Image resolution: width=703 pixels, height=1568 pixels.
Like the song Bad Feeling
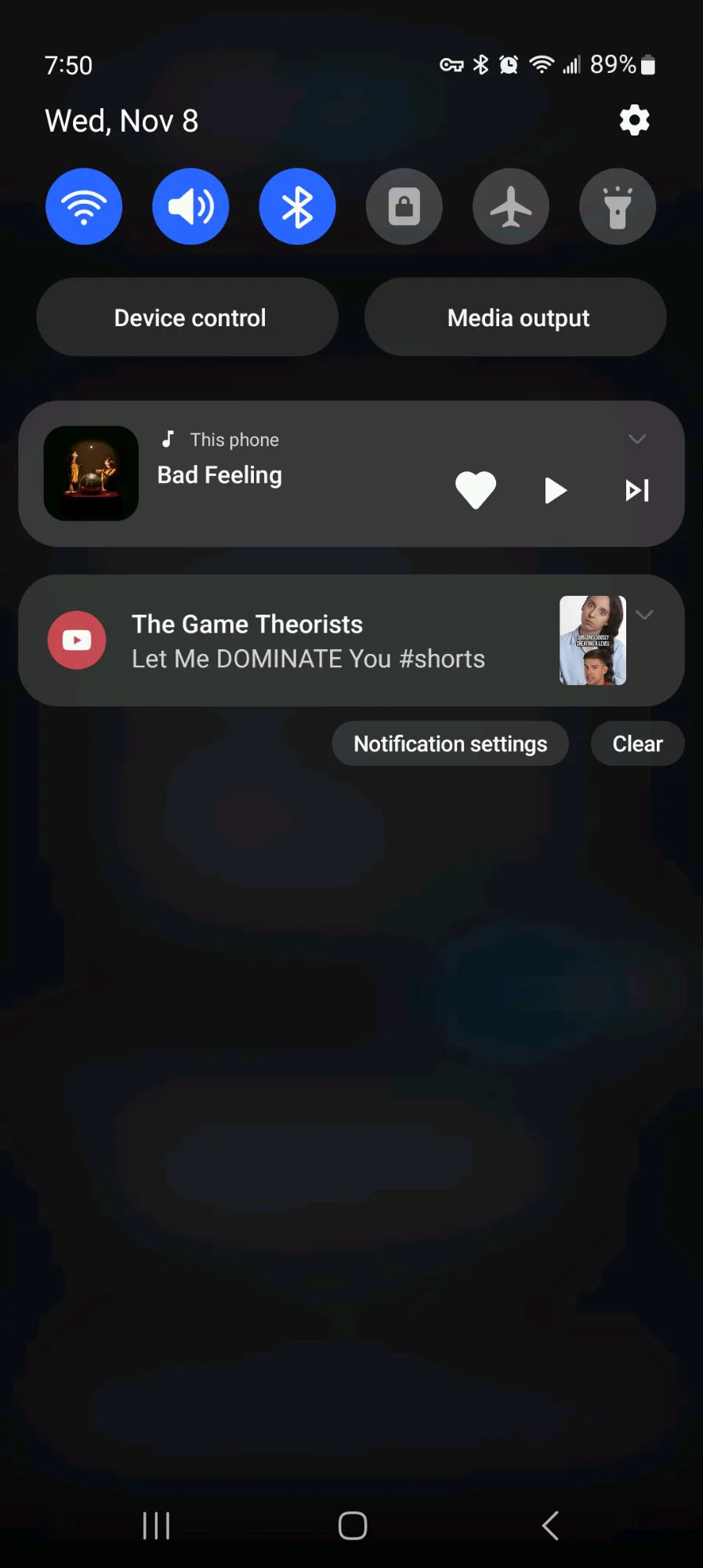(476, 490)
